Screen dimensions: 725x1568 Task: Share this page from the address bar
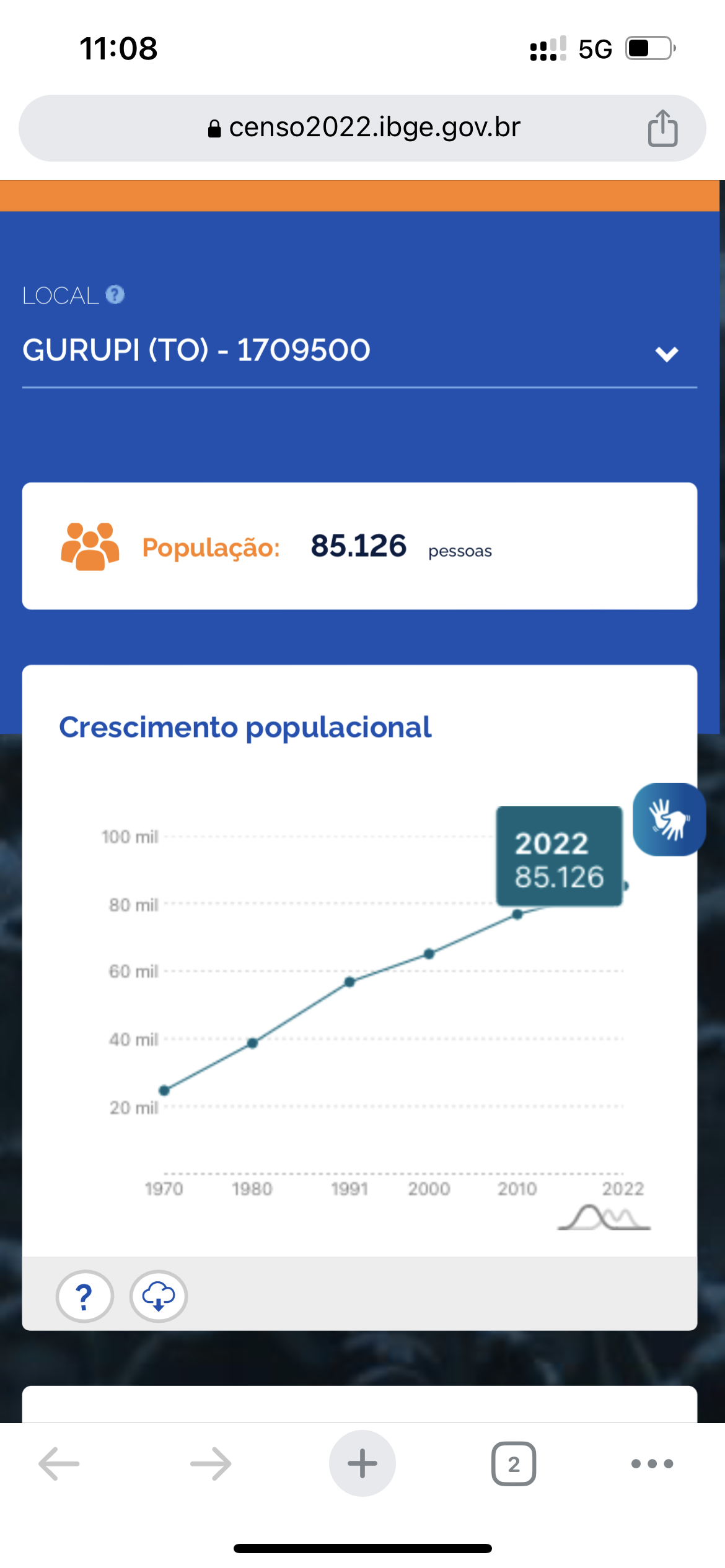pyautogui.click(x=662, y=128)
